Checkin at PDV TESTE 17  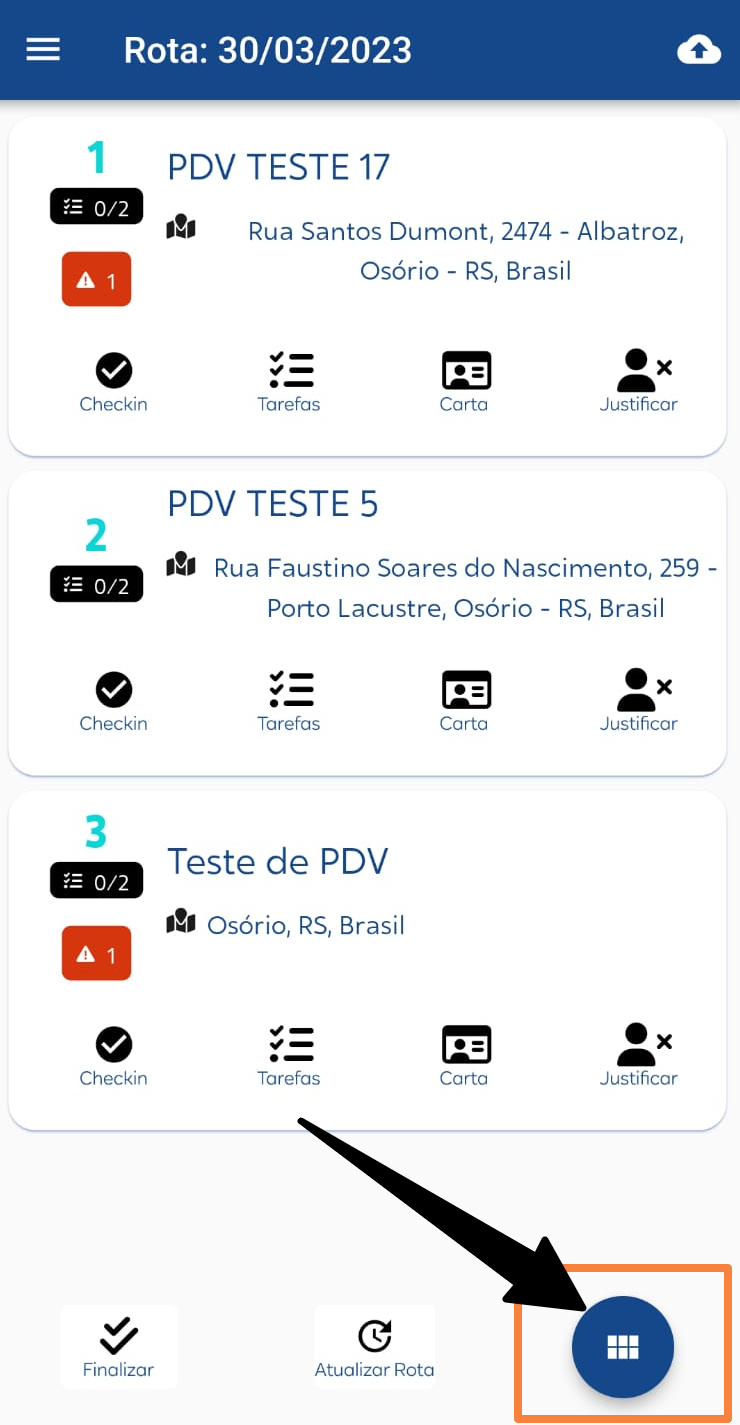tap(113, 383)
